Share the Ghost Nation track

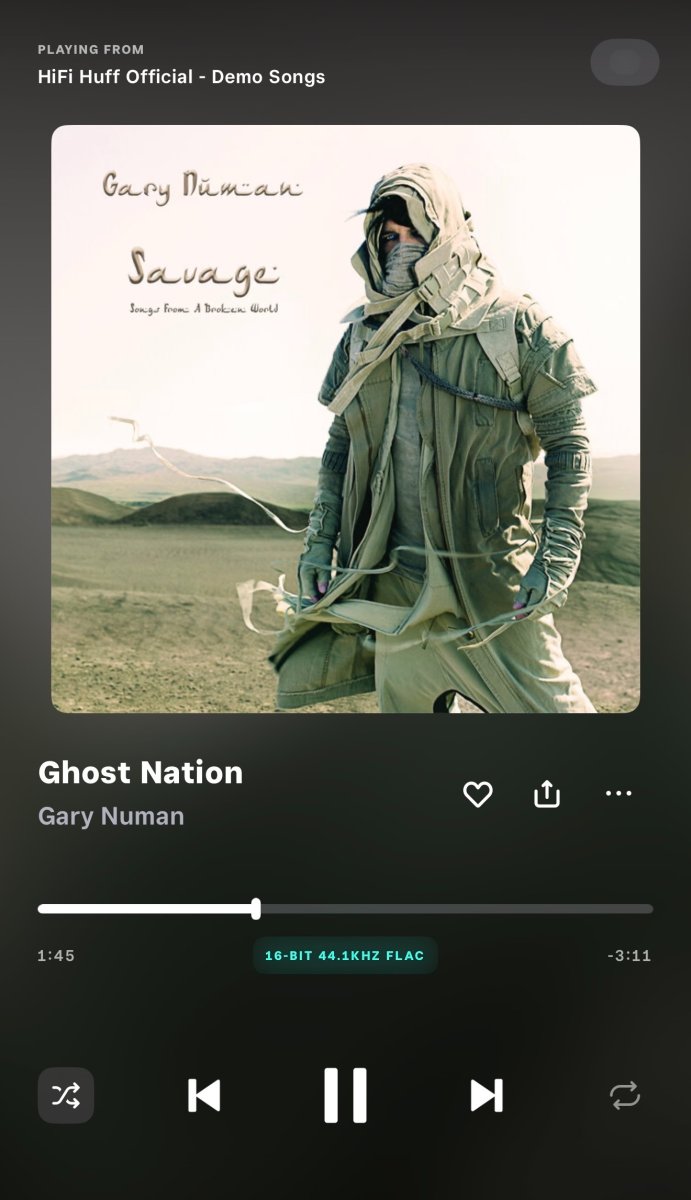[x=546, y=794]
